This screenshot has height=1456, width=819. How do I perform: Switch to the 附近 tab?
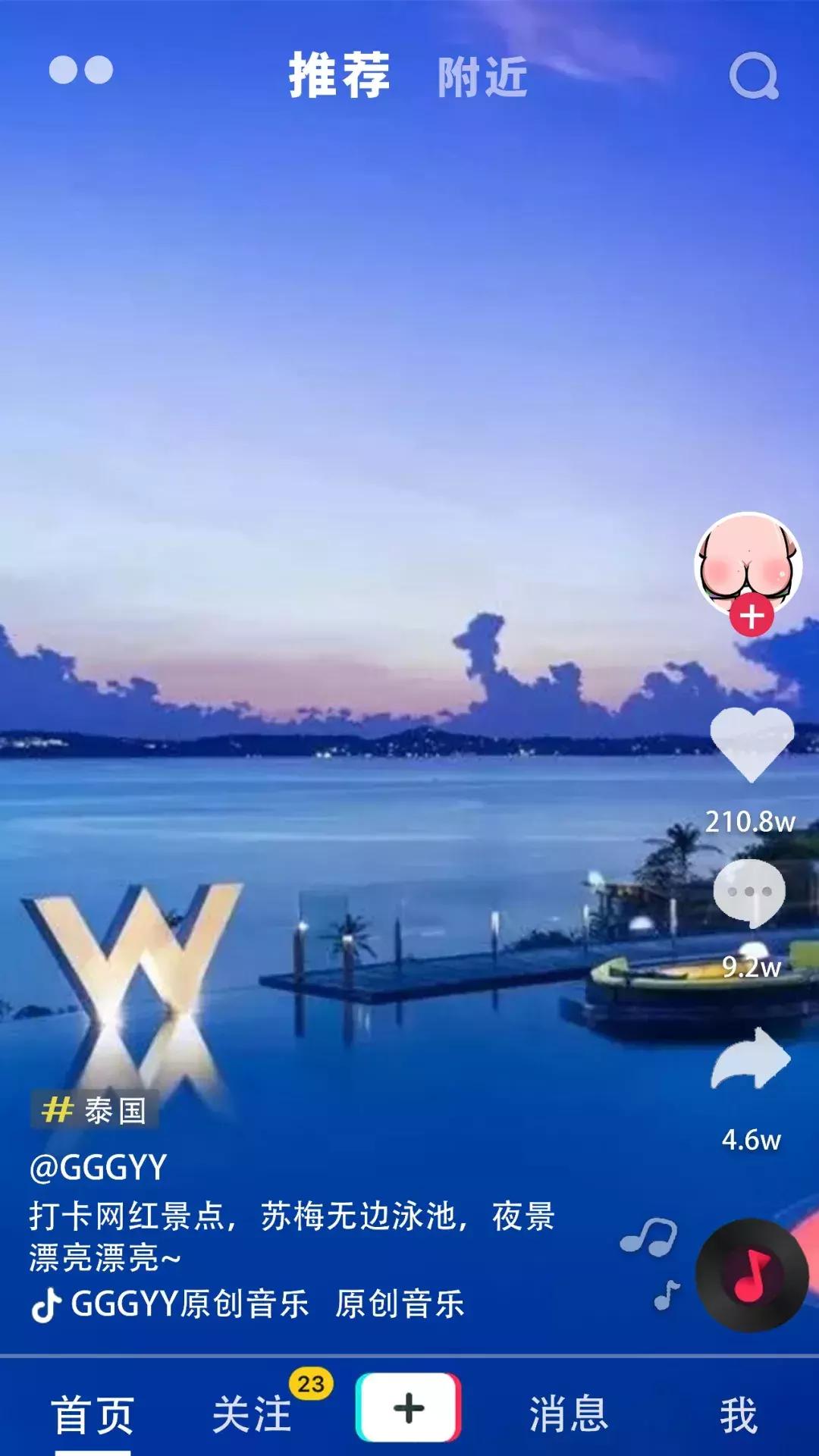coord(482,80)
